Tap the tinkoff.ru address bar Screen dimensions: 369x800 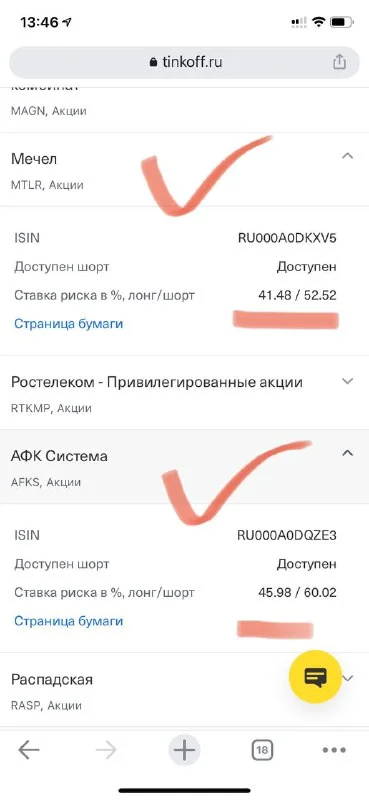pyautogui.click(x=184, y=62)
